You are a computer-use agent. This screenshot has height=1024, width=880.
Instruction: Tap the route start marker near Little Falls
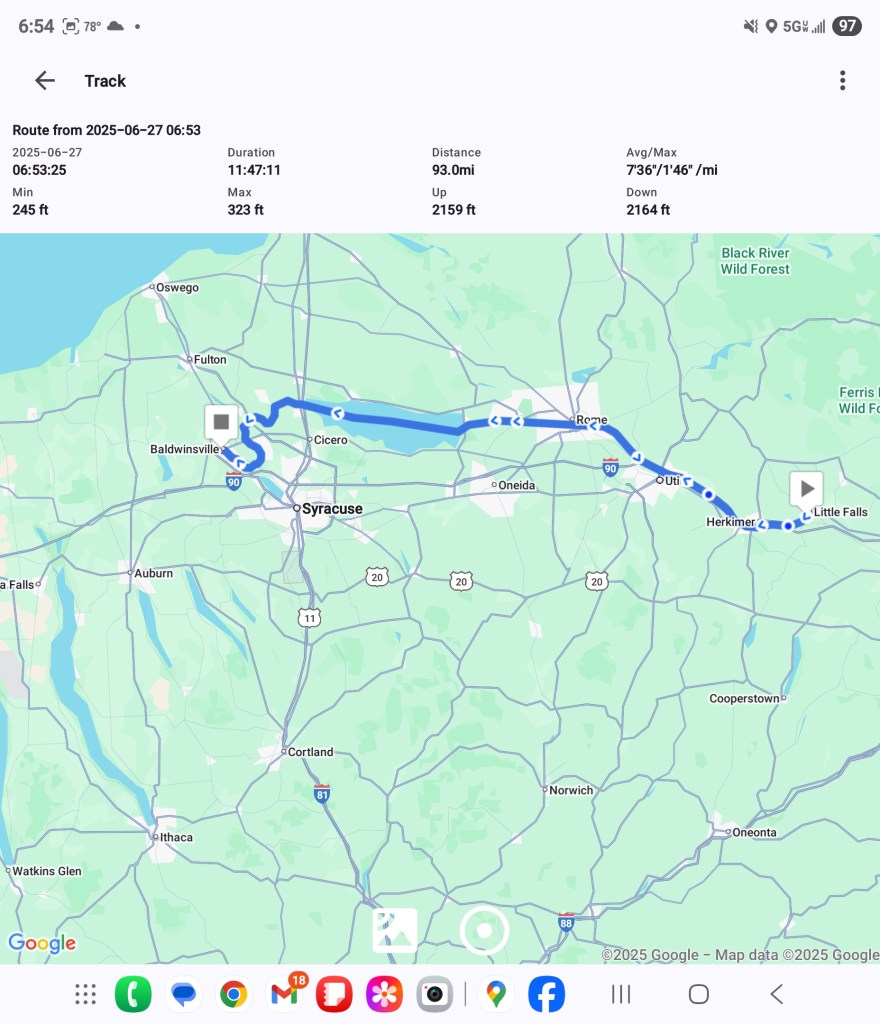point(806,489)
